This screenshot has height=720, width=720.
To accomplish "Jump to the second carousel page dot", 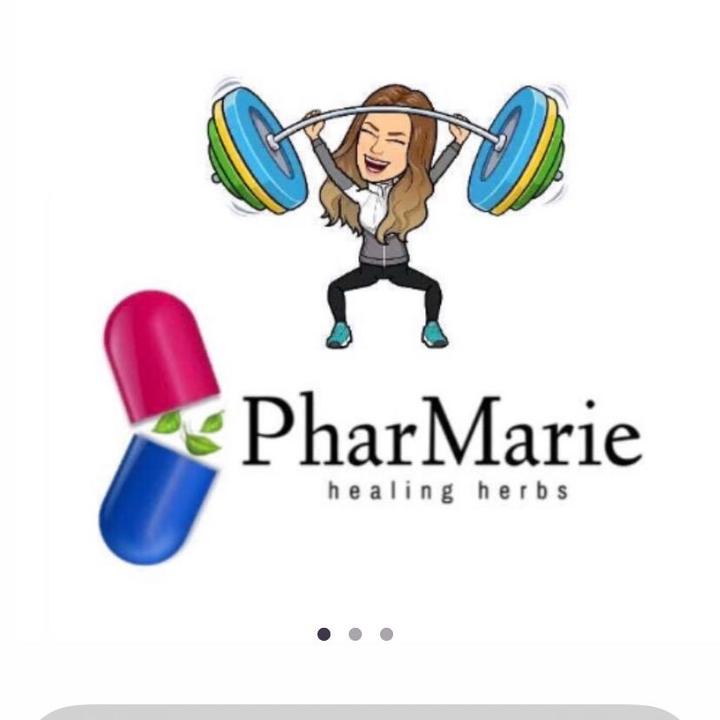I will [355, 634].
